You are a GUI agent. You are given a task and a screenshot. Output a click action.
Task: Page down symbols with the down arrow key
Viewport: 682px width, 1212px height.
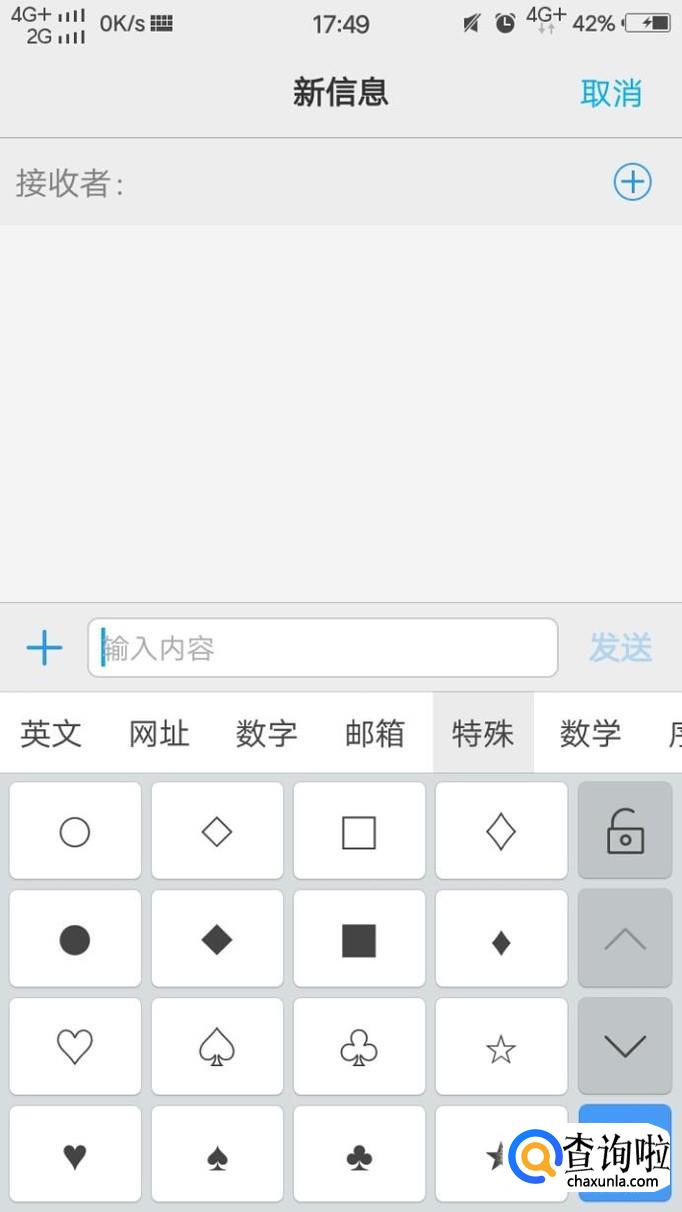pyautogui.click(x=625, y=1046)
